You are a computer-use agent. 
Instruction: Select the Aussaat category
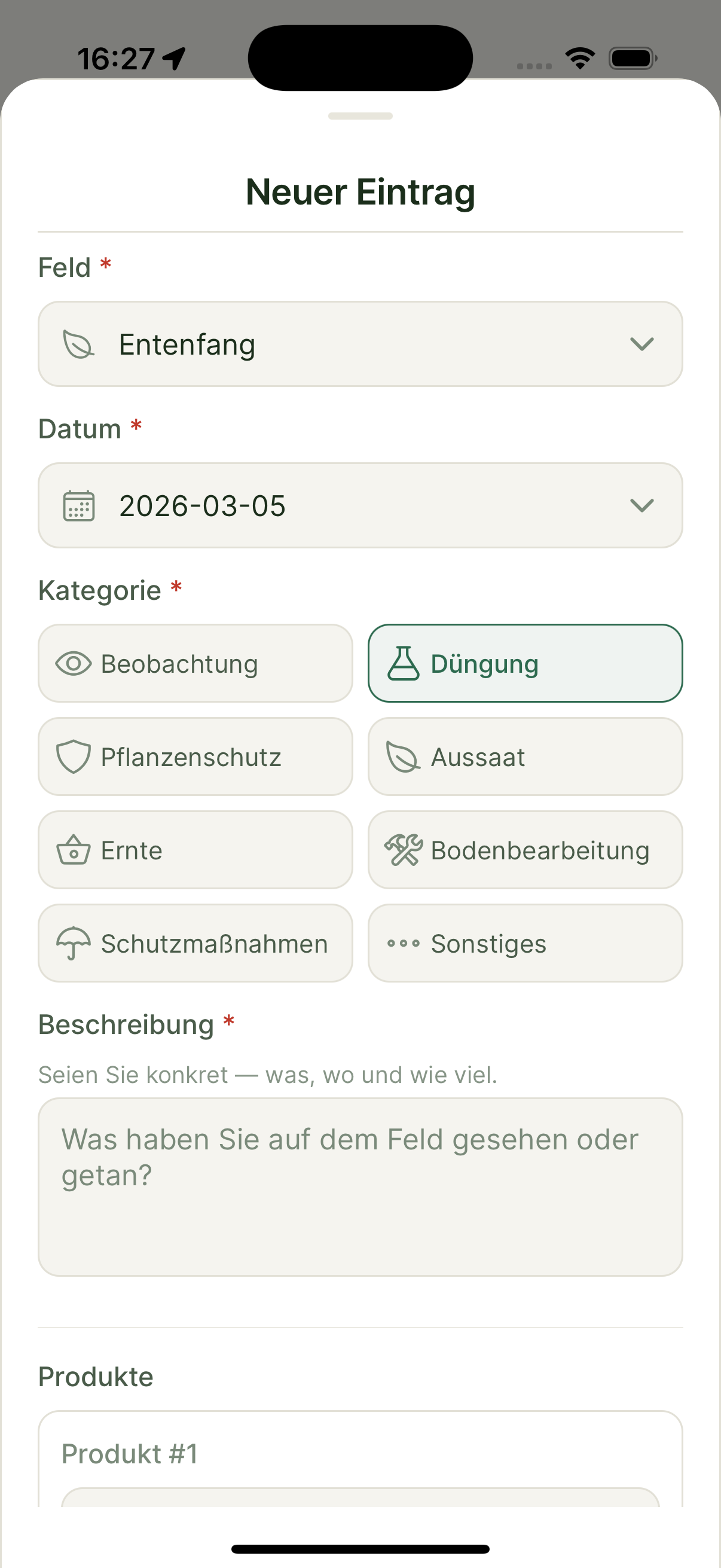tap(525, 756)
